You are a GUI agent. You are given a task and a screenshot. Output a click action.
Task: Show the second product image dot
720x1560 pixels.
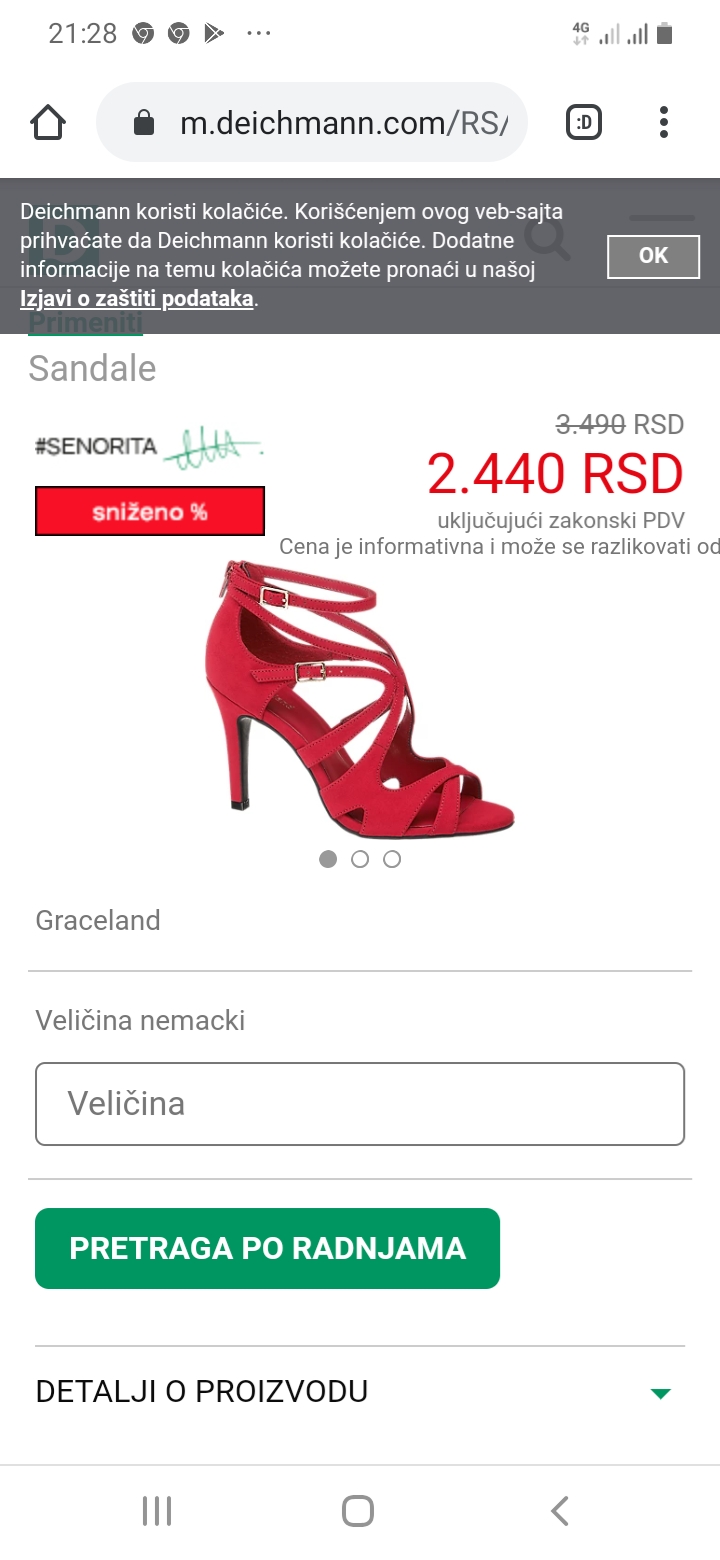(x=360, y=859)
